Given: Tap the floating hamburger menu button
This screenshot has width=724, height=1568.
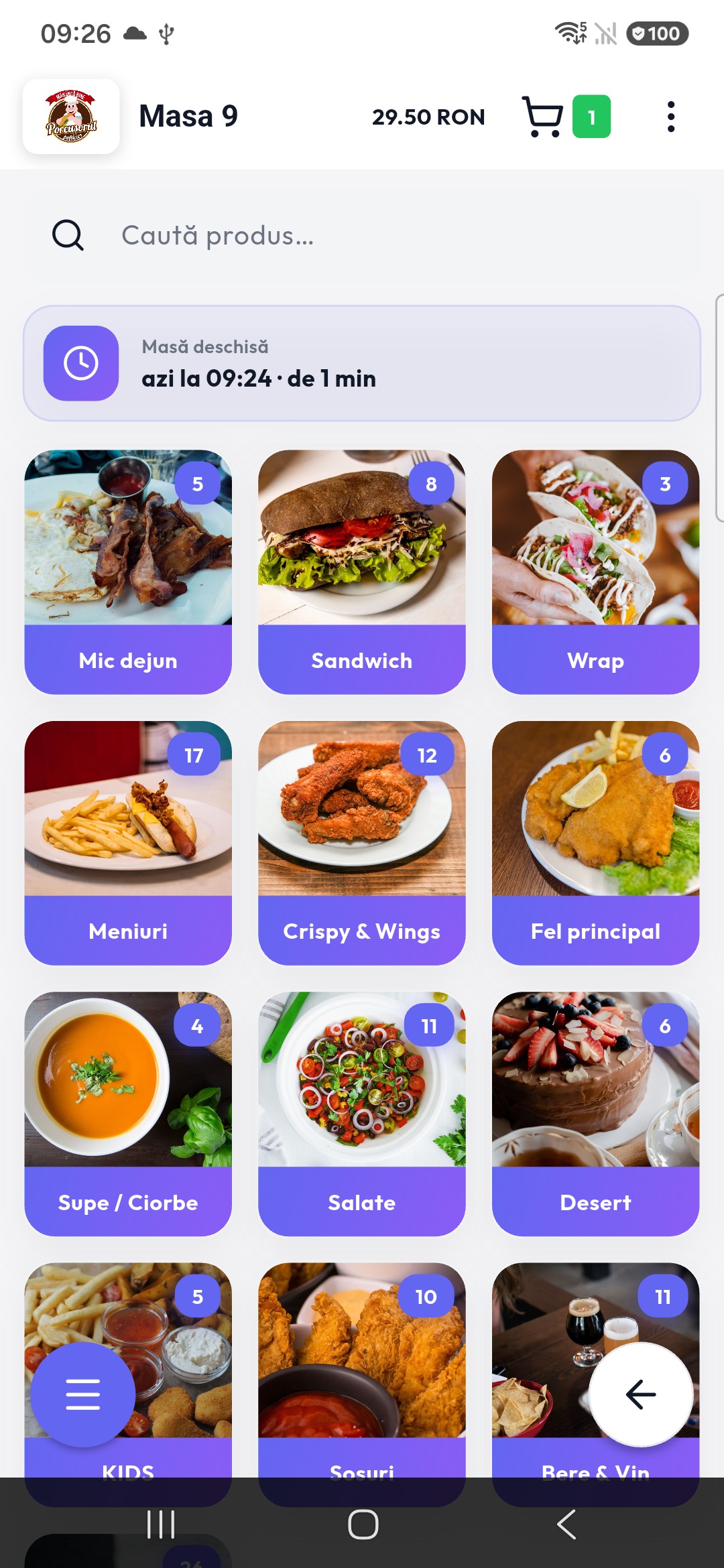Looking at the screenshot, I should click(82, 1394).
